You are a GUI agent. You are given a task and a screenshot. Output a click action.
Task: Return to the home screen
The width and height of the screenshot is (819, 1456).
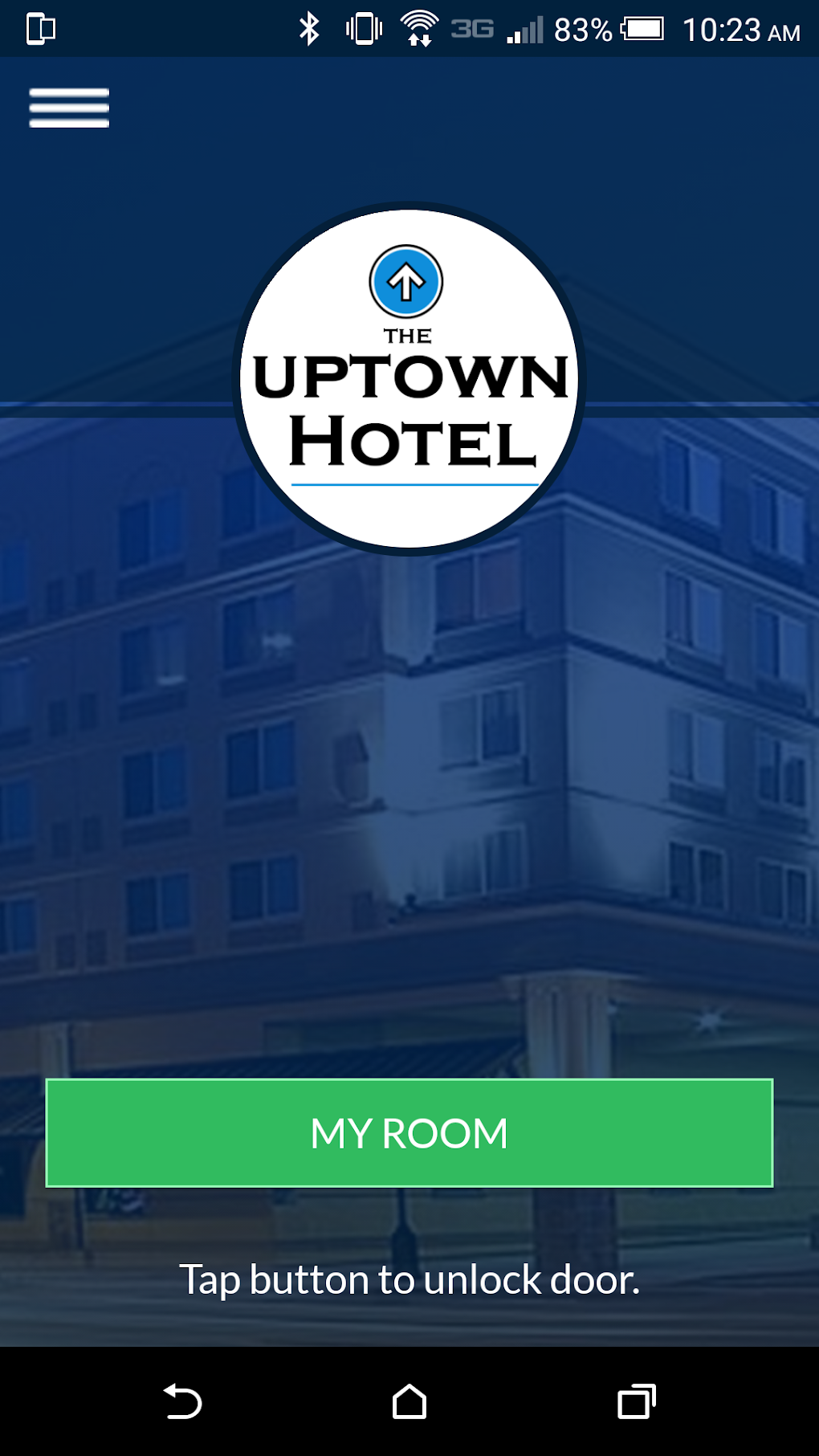coord(409,1402)
